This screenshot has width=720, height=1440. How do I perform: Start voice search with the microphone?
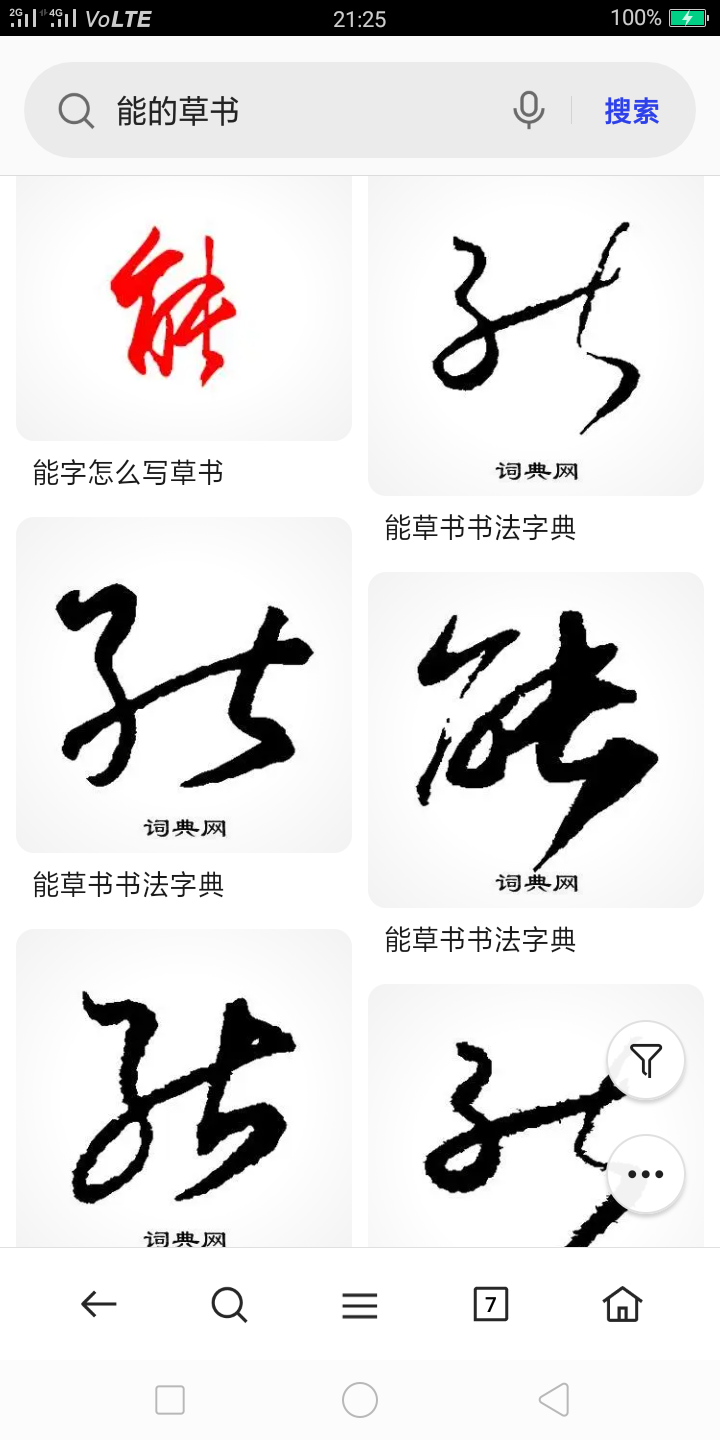[x=528, y=110]
